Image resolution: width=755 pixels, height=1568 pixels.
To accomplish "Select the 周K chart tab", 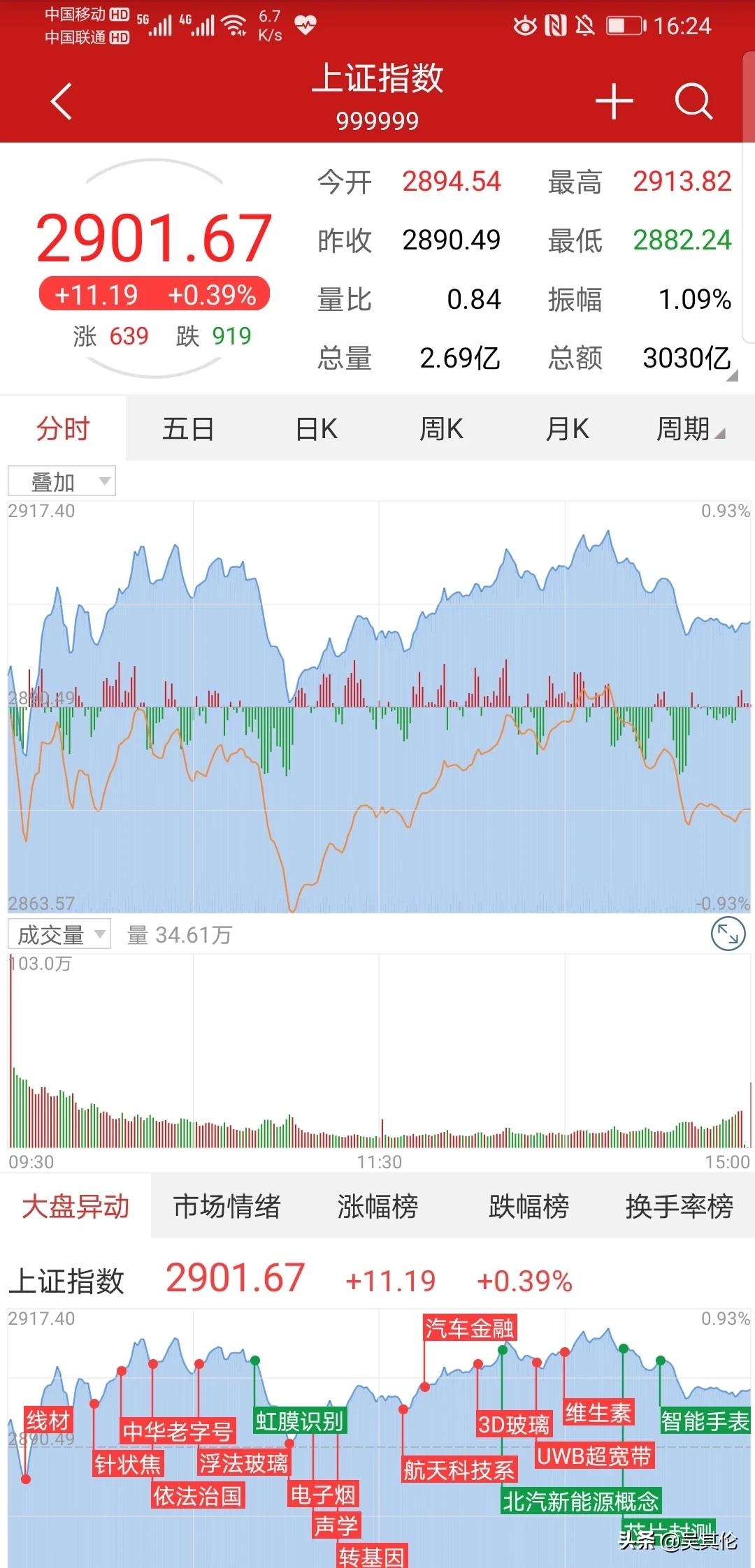I will [441, 428].
